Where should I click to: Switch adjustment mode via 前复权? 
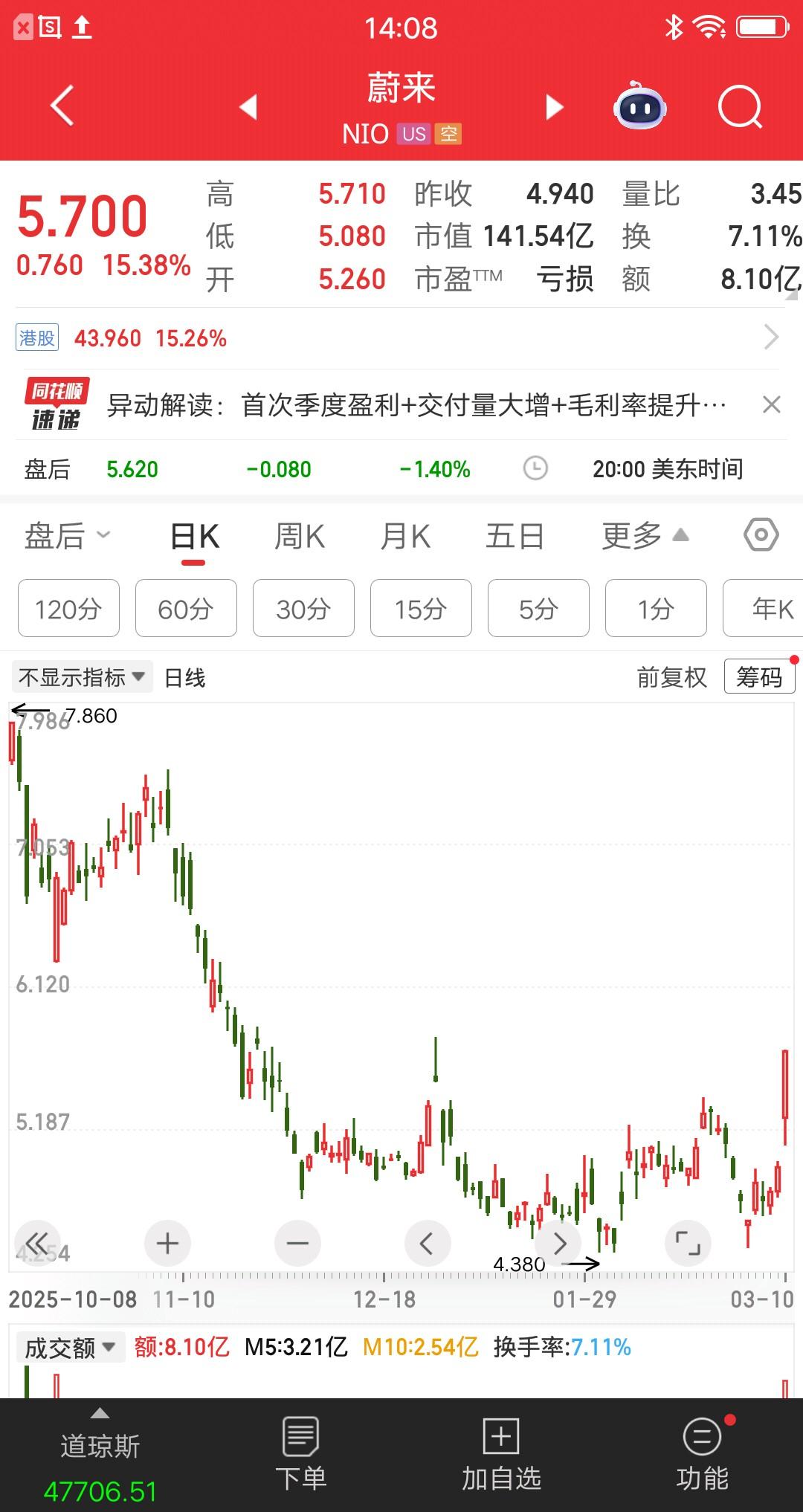[671, 676]
